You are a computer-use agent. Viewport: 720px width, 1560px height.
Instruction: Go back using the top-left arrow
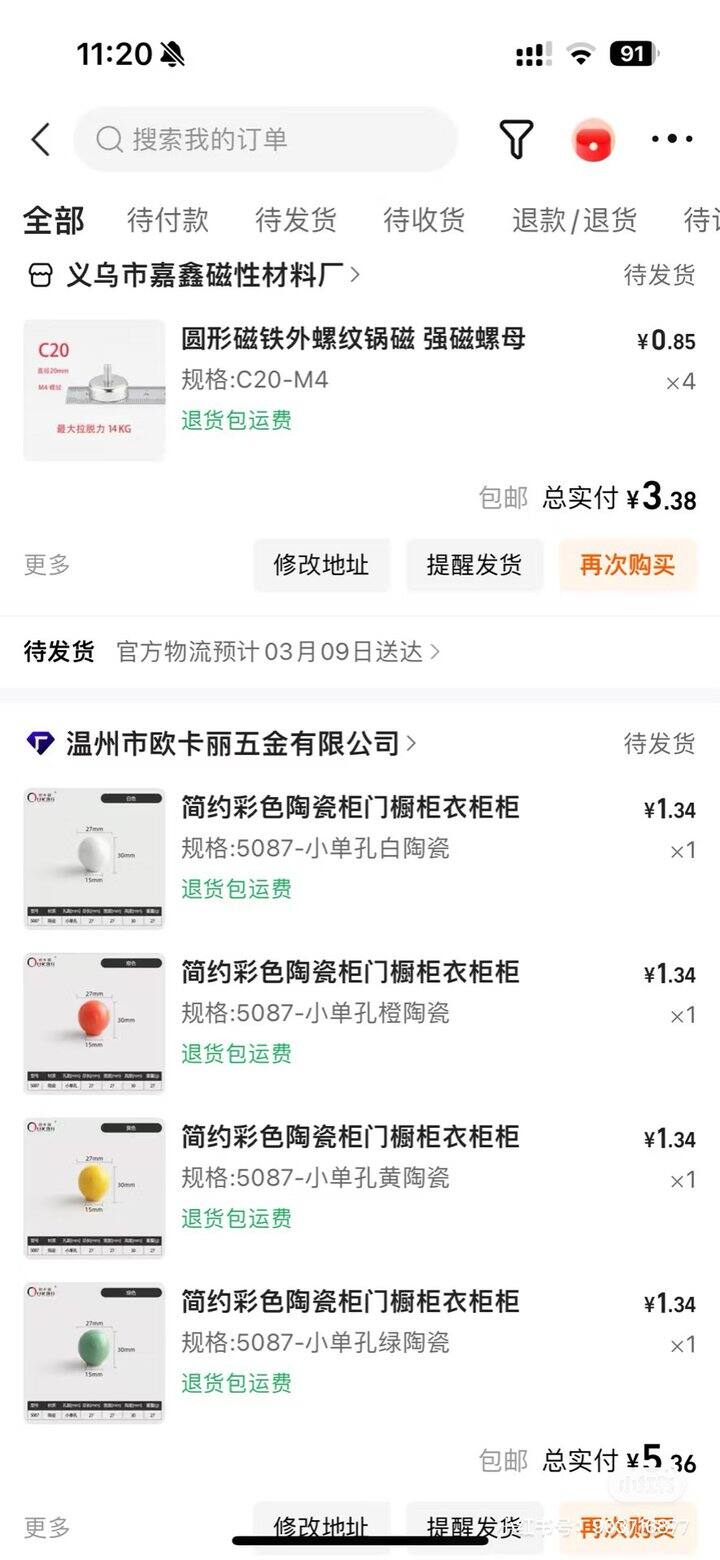[40, 140]
